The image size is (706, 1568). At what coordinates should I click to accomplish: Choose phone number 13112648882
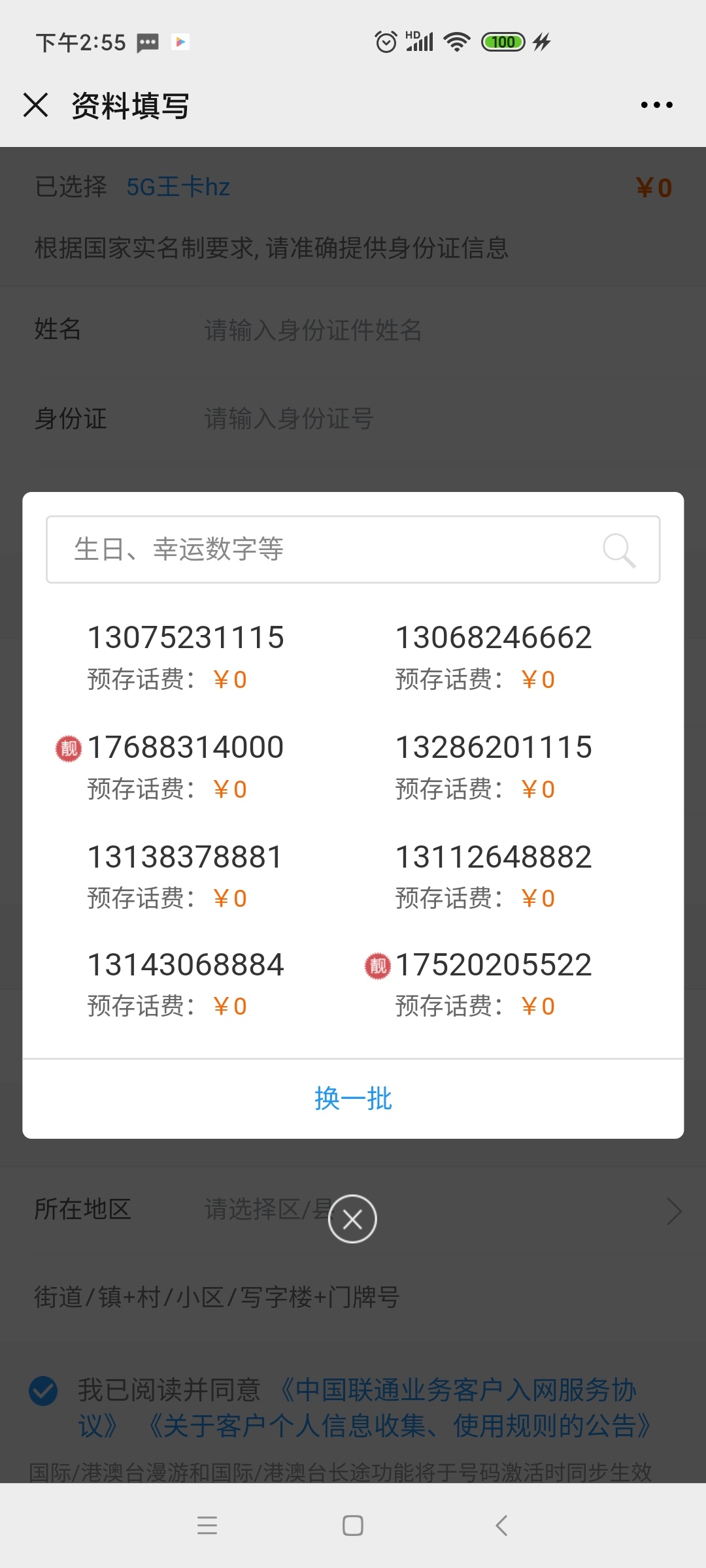pos(494,858)
